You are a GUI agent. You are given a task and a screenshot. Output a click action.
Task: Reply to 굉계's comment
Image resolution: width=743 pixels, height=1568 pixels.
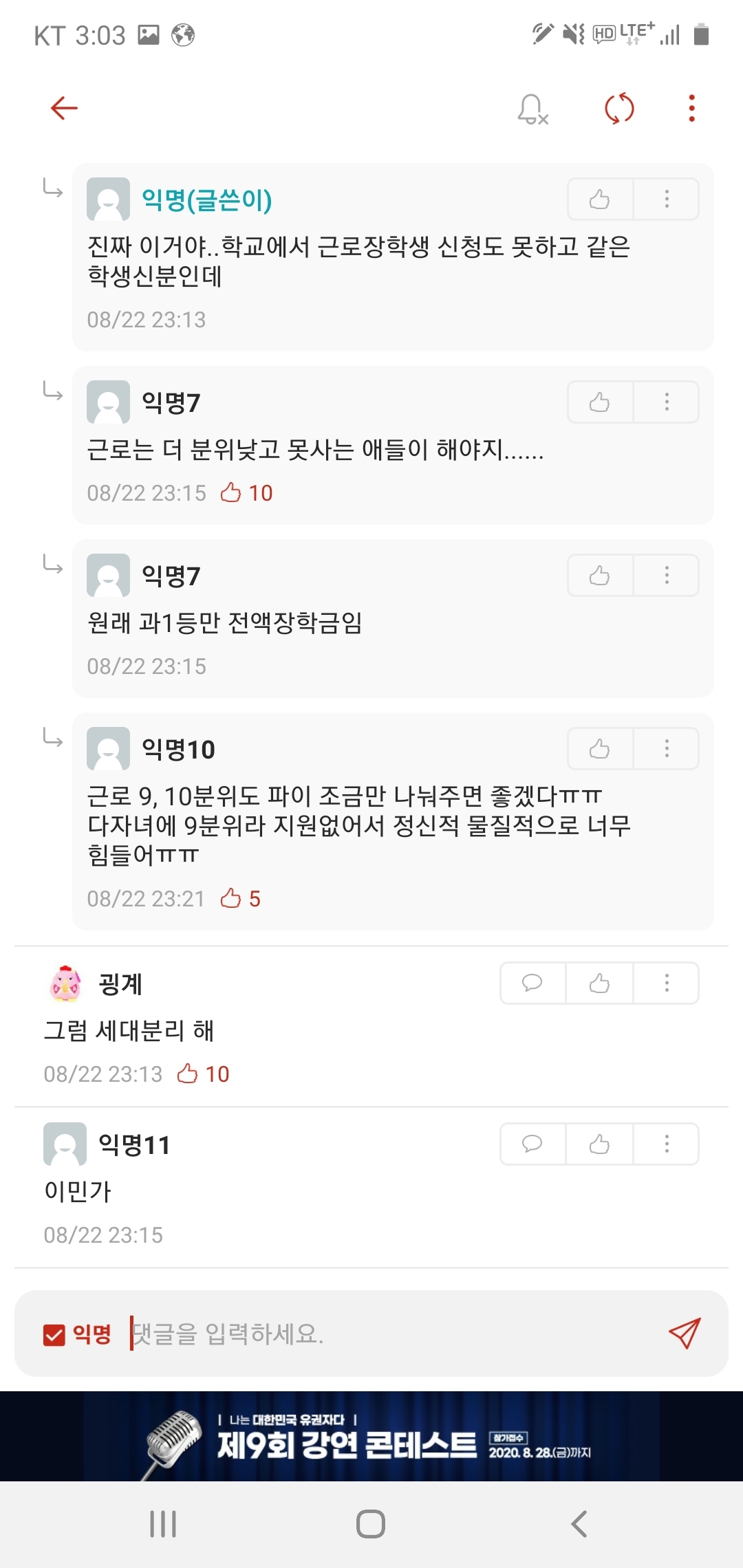pos(532,983)
